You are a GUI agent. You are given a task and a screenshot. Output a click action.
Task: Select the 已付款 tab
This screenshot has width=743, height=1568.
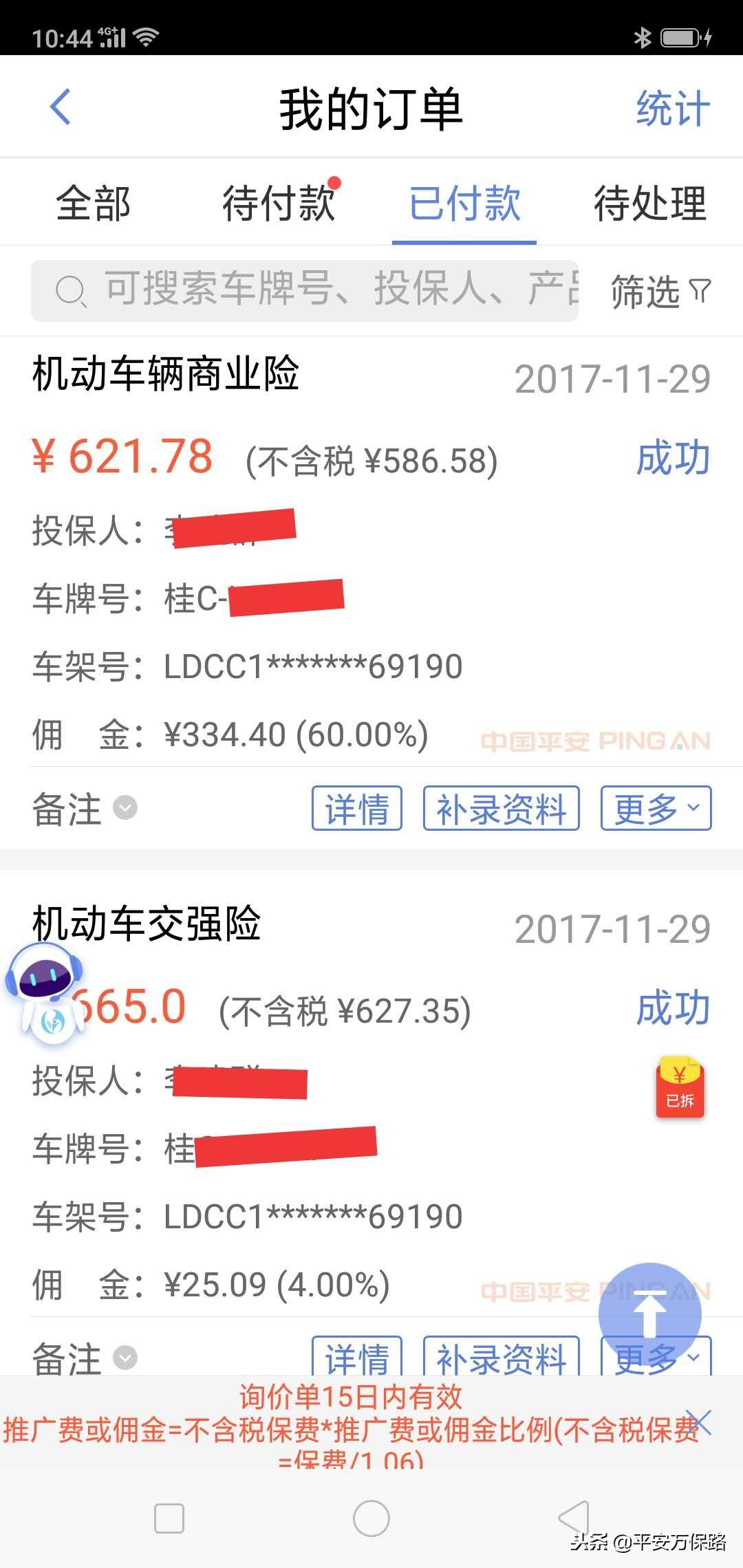464,204
